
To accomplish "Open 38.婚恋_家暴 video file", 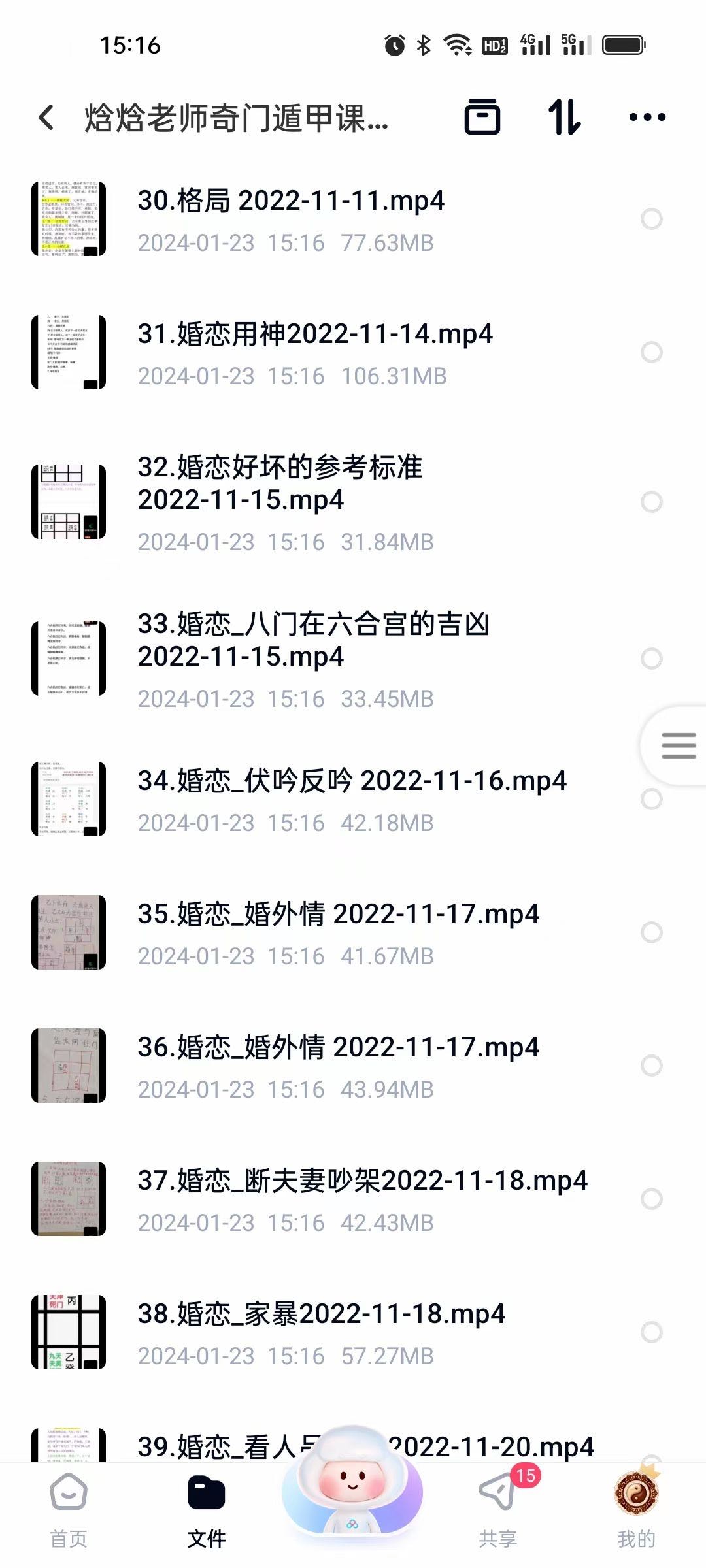I will click(x=321, y=1315).
